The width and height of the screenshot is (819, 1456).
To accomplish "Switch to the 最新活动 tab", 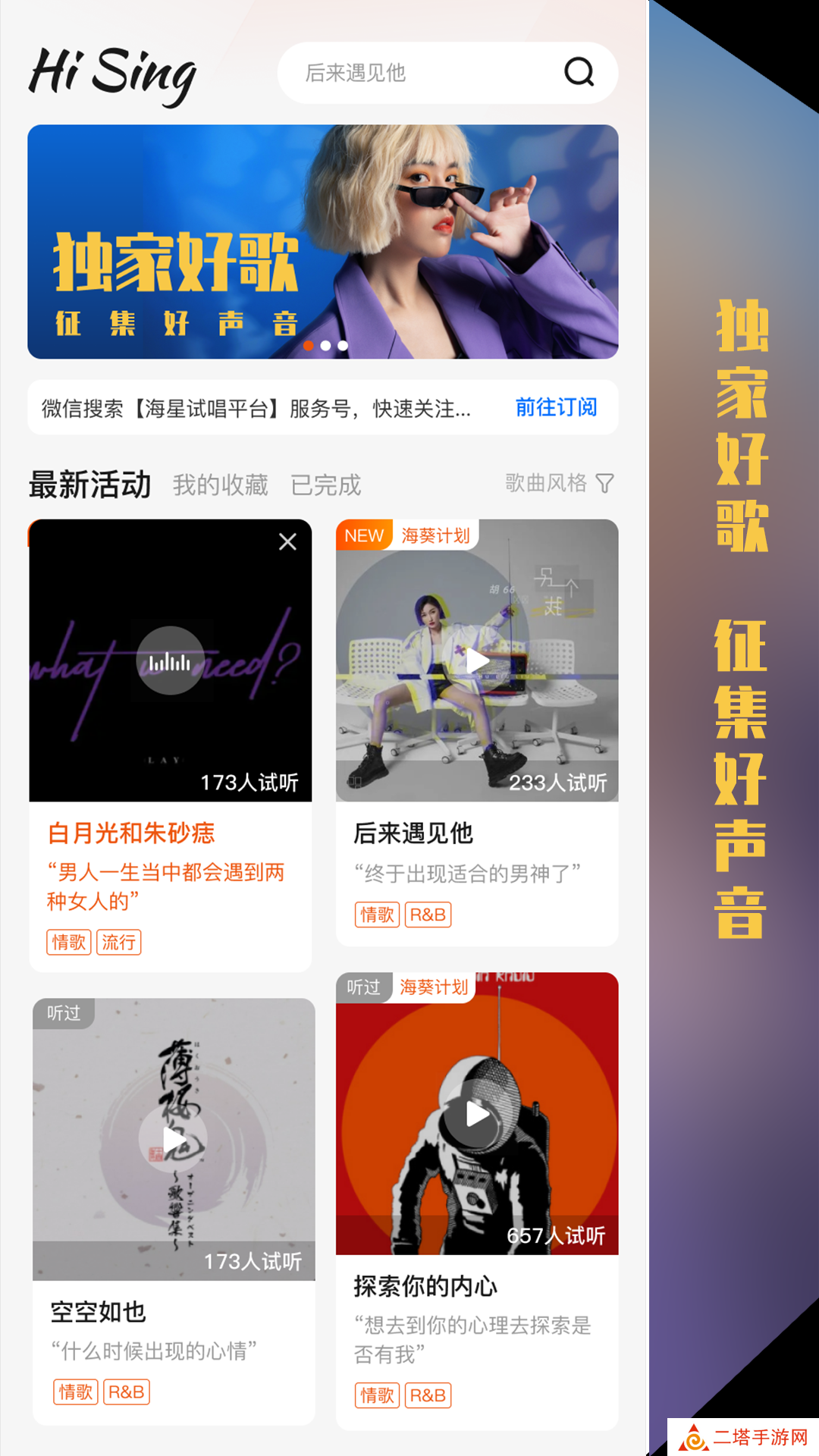I will point(89,485).
